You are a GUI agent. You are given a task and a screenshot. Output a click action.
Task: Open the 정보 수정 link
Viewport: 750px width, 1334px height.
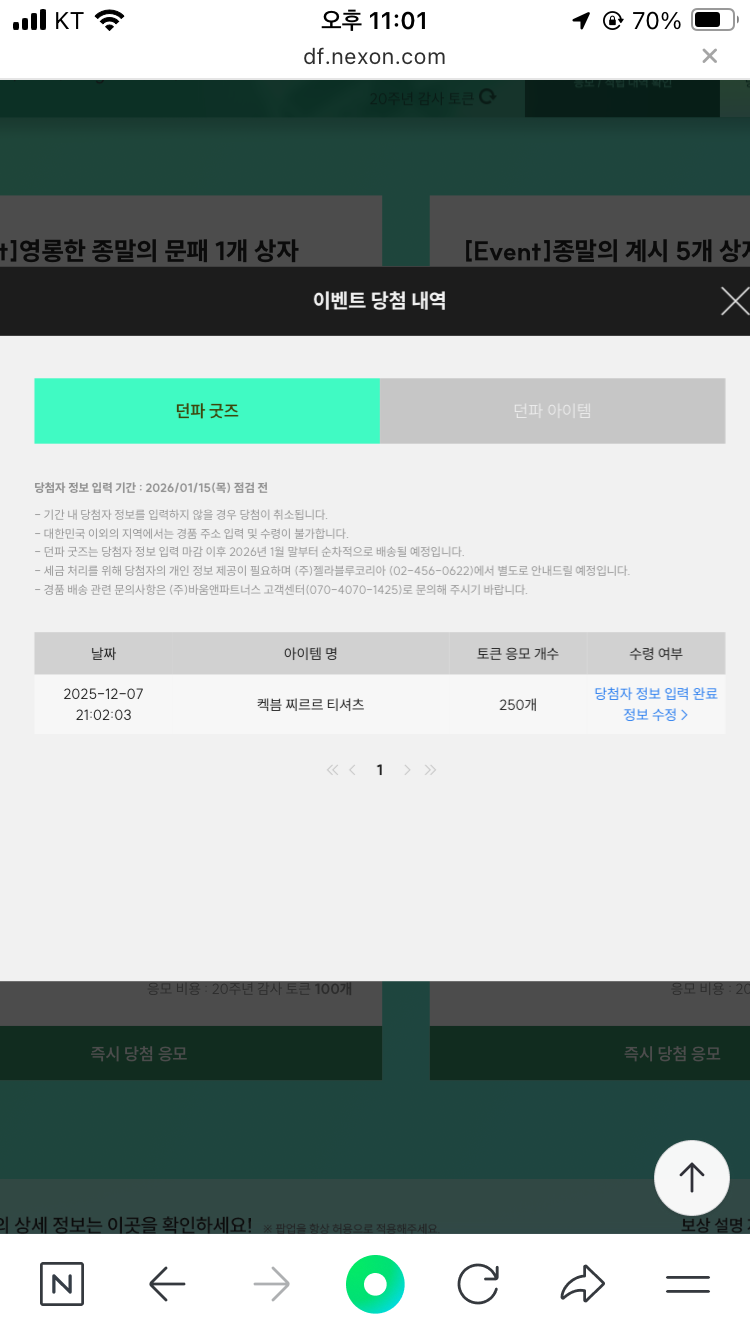(x=655, y=715)
